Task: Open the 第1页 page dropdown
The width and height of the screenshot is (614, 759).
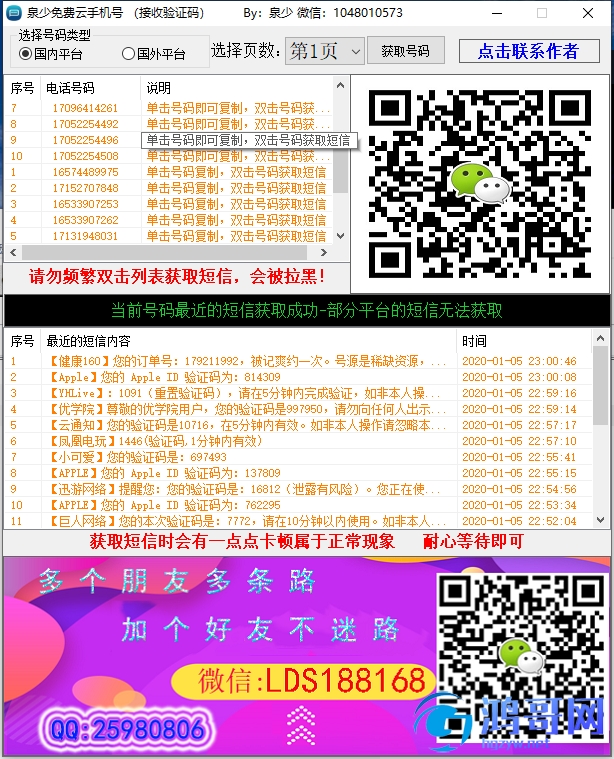Action: tap(324, 52)
